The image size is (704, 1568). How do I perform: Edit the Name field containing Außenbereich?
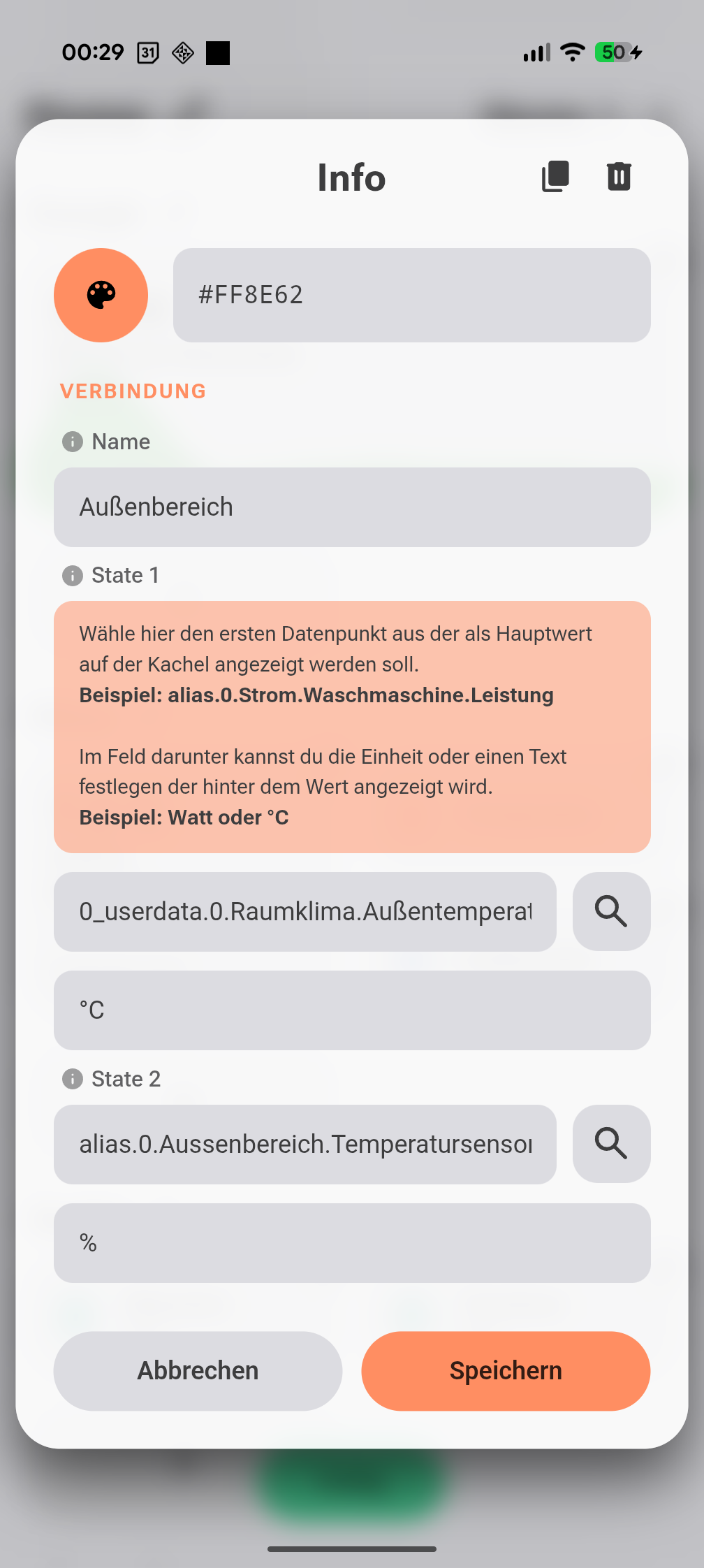pos(351,507)
